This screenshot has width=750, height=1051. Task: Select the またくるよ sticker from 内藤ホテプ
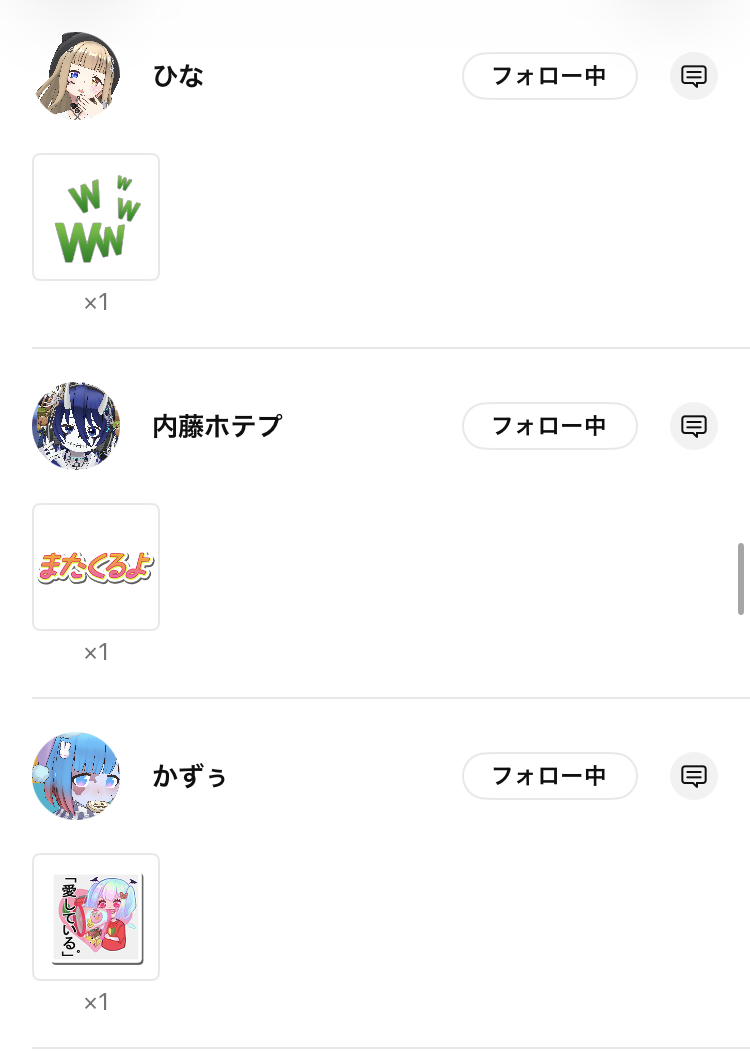[x=96, y=567]
